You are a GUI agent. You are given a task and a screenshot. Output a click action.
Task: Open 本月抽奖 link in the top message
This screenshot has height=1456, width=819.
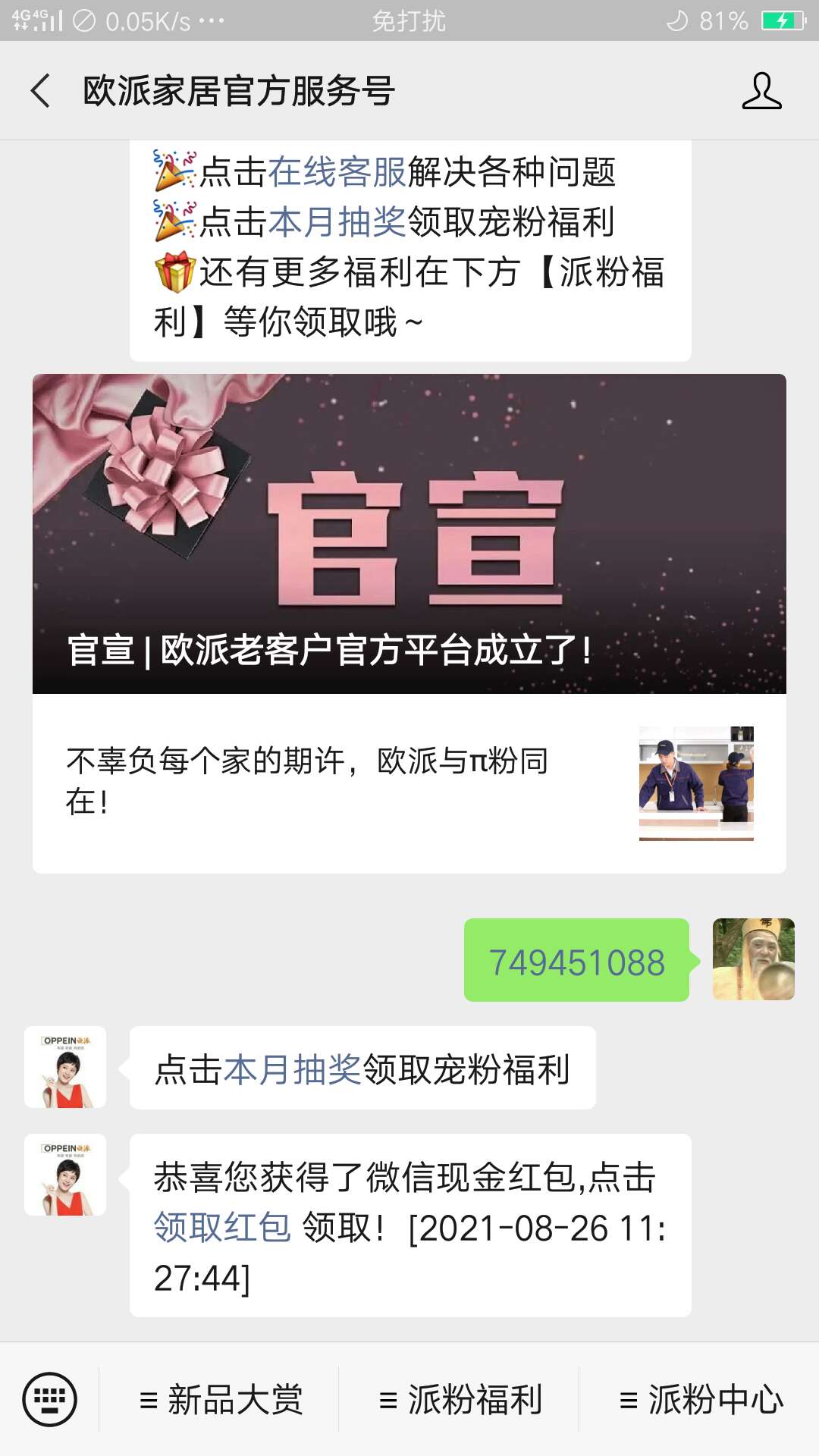pyautogui.click(x=337, y=221)
